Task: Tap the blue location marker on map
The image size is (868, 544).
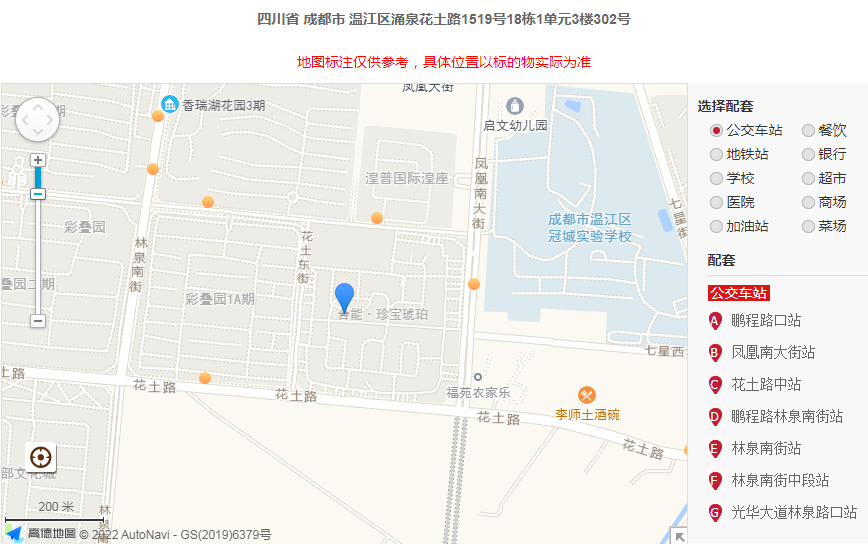Action: 344,297
